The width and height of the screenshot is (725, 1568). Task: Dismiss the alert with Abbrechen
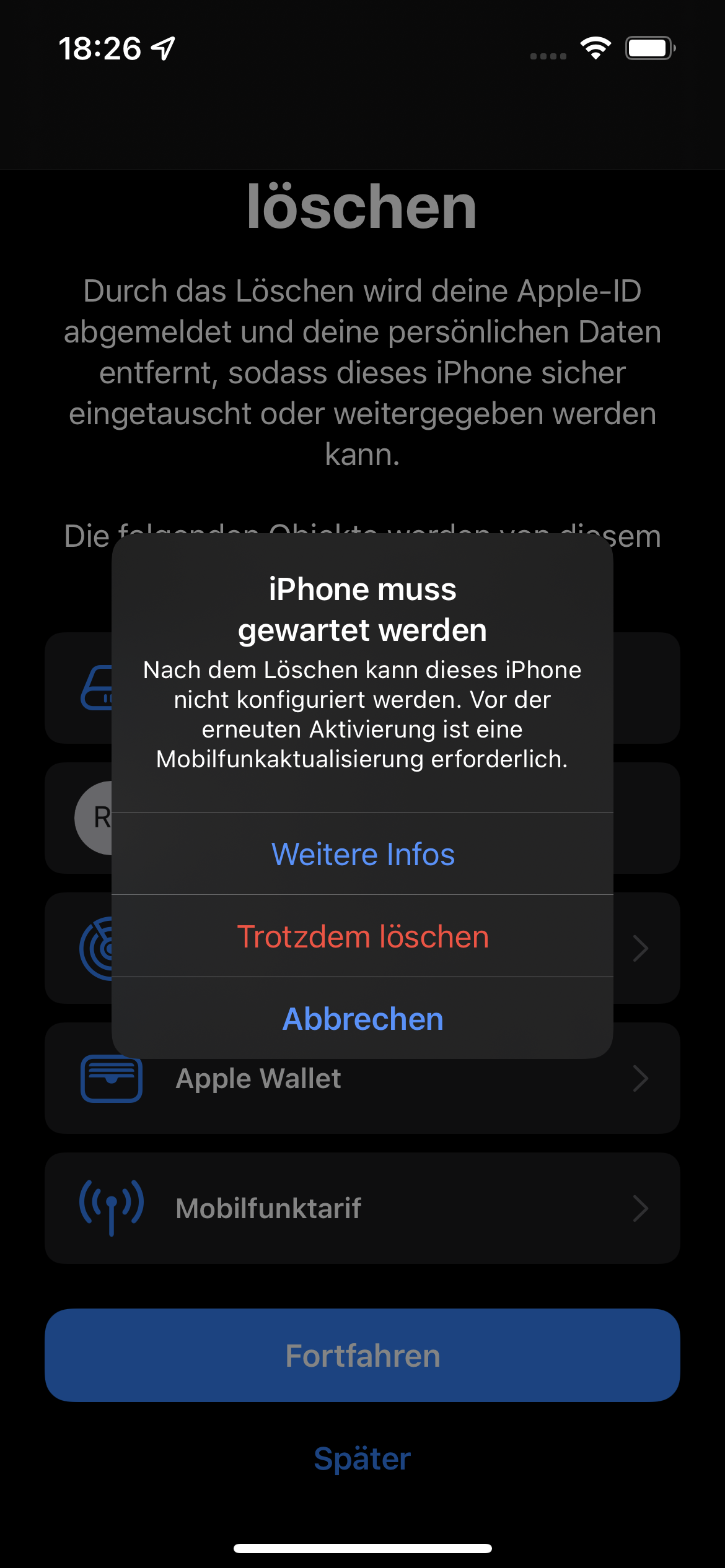click(x=362, y=1019)
